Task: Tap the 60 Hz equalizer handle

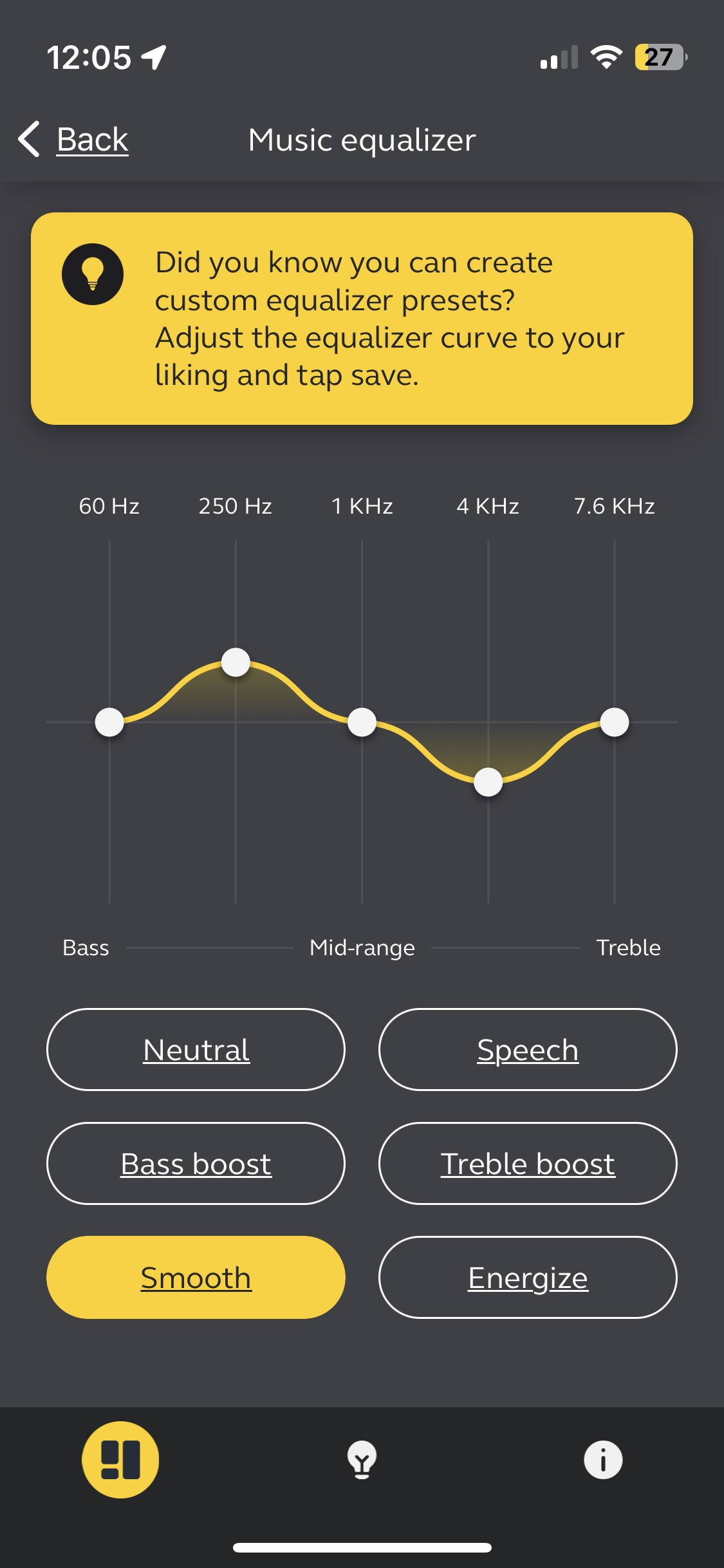Action: [x=109, y=722]
